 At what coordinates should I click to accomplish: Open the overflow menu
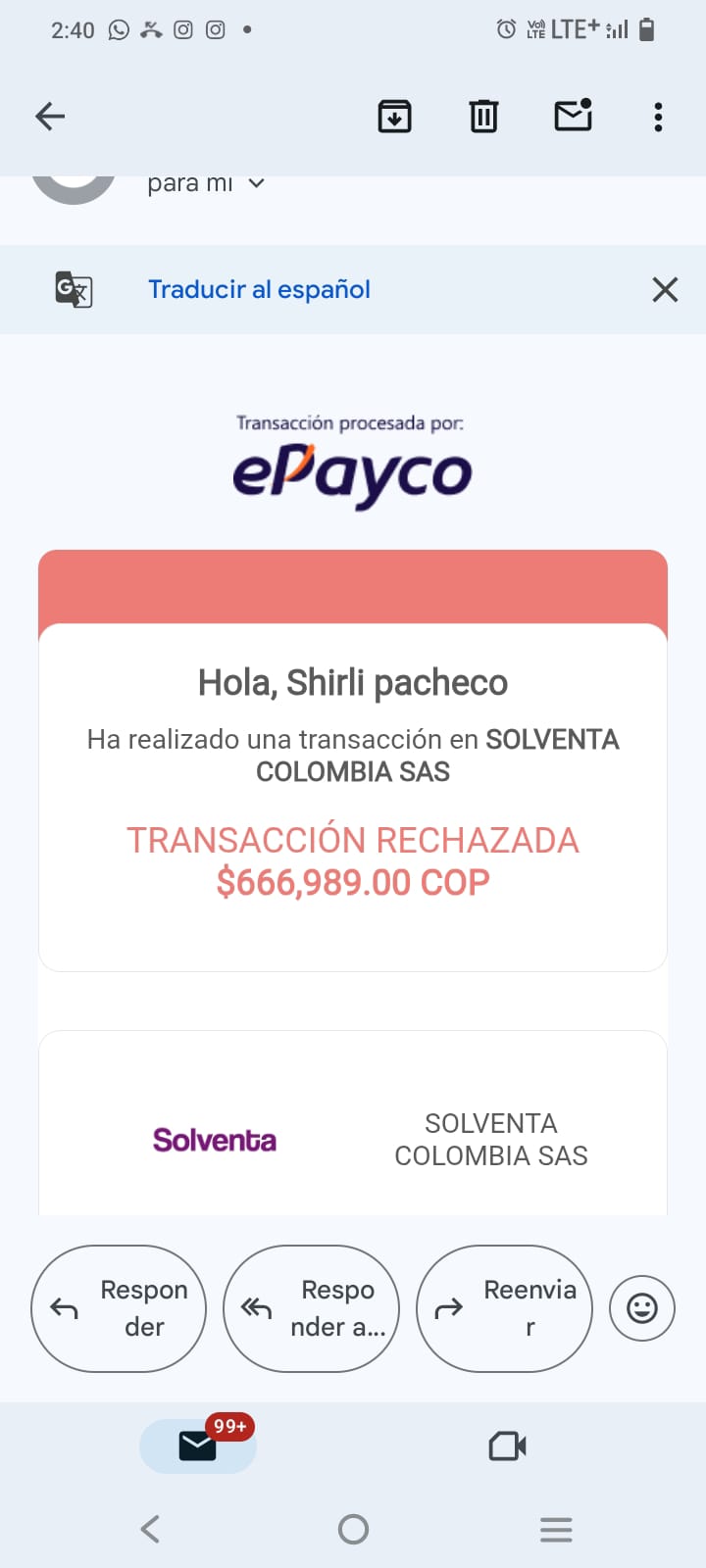pyautogui.click(x=658, y=117)
